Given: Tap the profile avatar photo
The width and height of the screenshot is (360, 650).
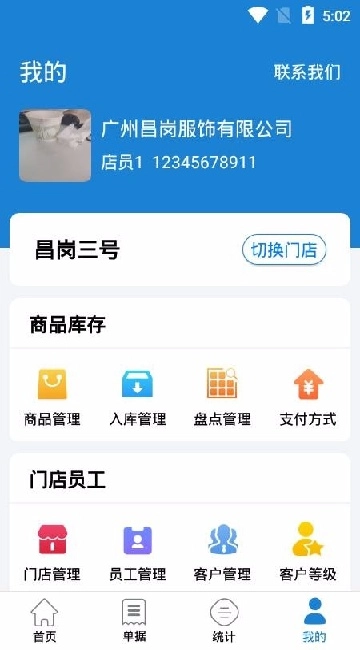Looking at the screenshot, I should tap(55, 146).
